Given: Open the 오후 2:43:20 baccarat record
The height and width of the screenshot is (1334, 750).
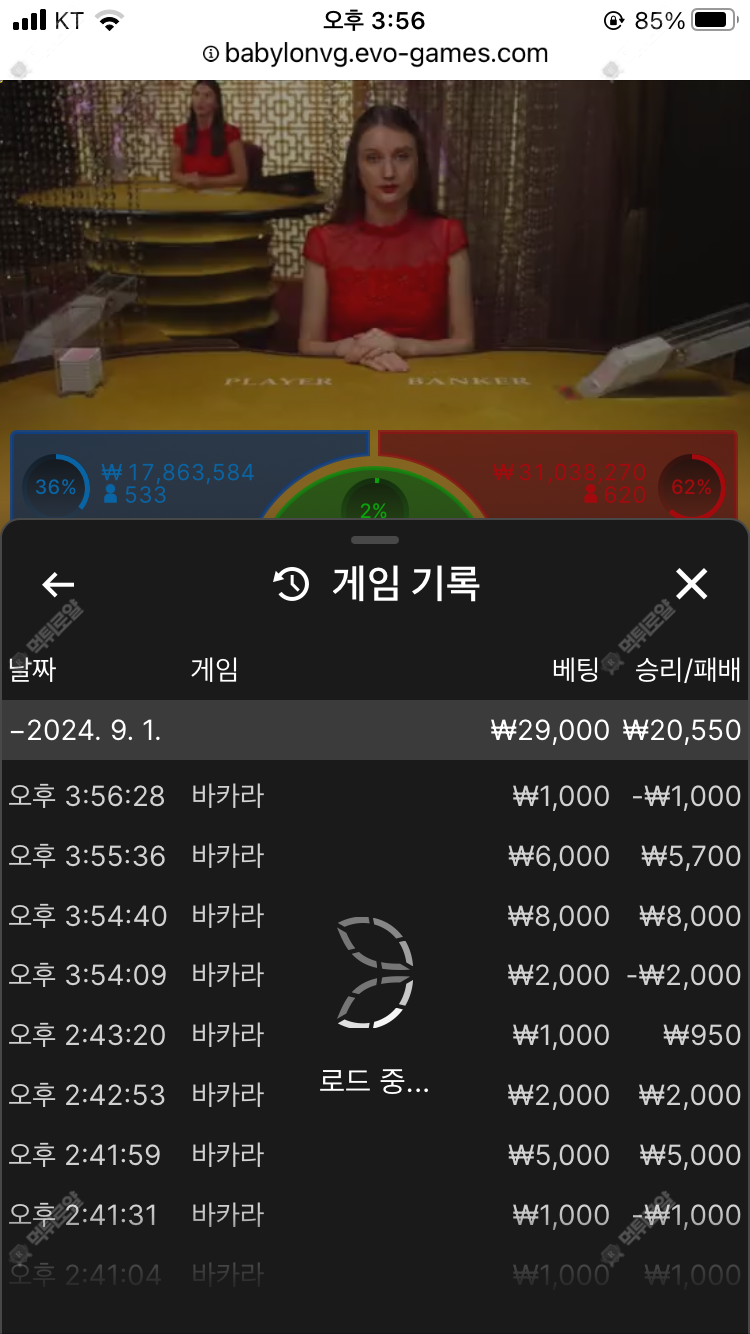Looking at the screenshot, I should click(375, 1035).
